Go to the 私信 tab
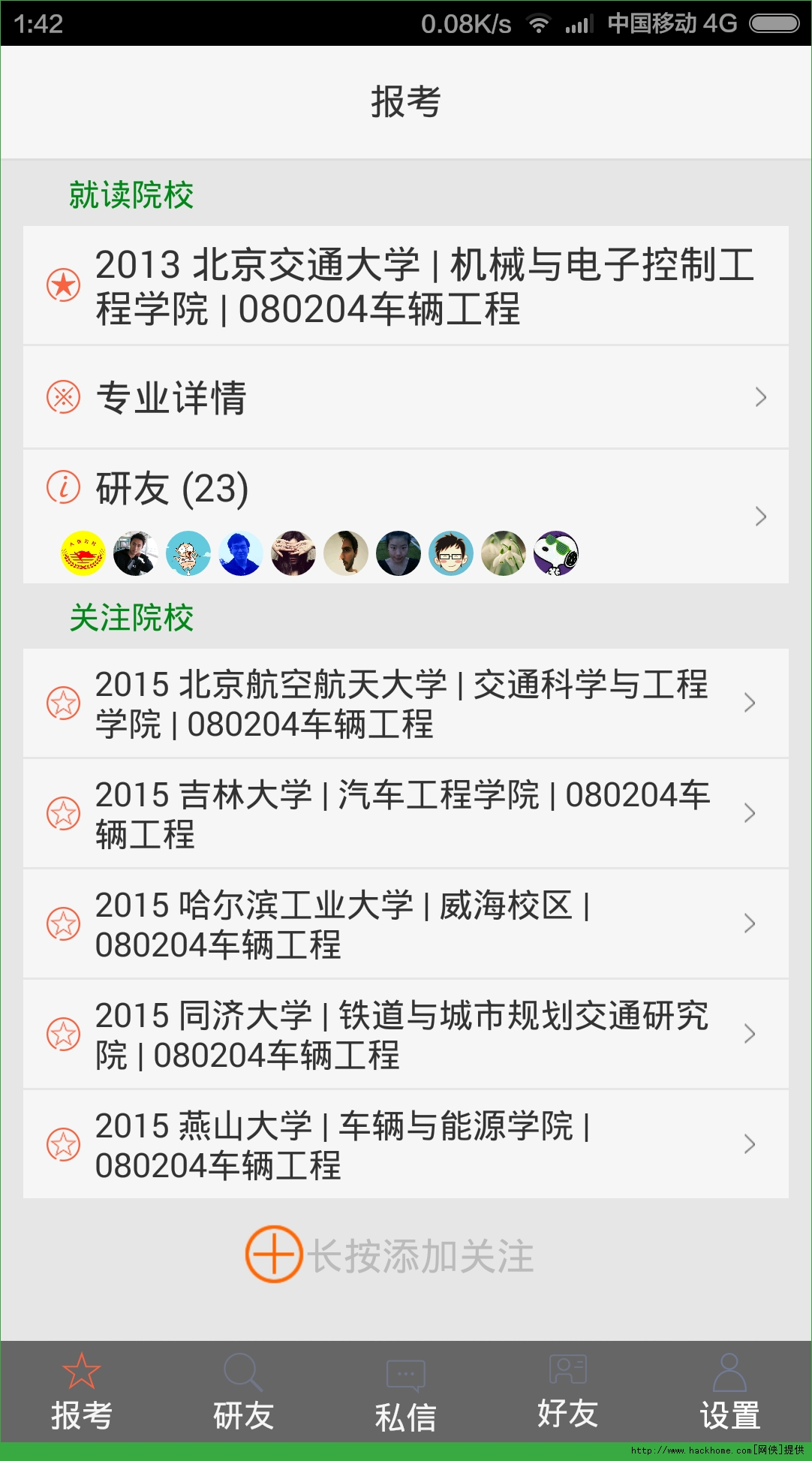 405,1394
